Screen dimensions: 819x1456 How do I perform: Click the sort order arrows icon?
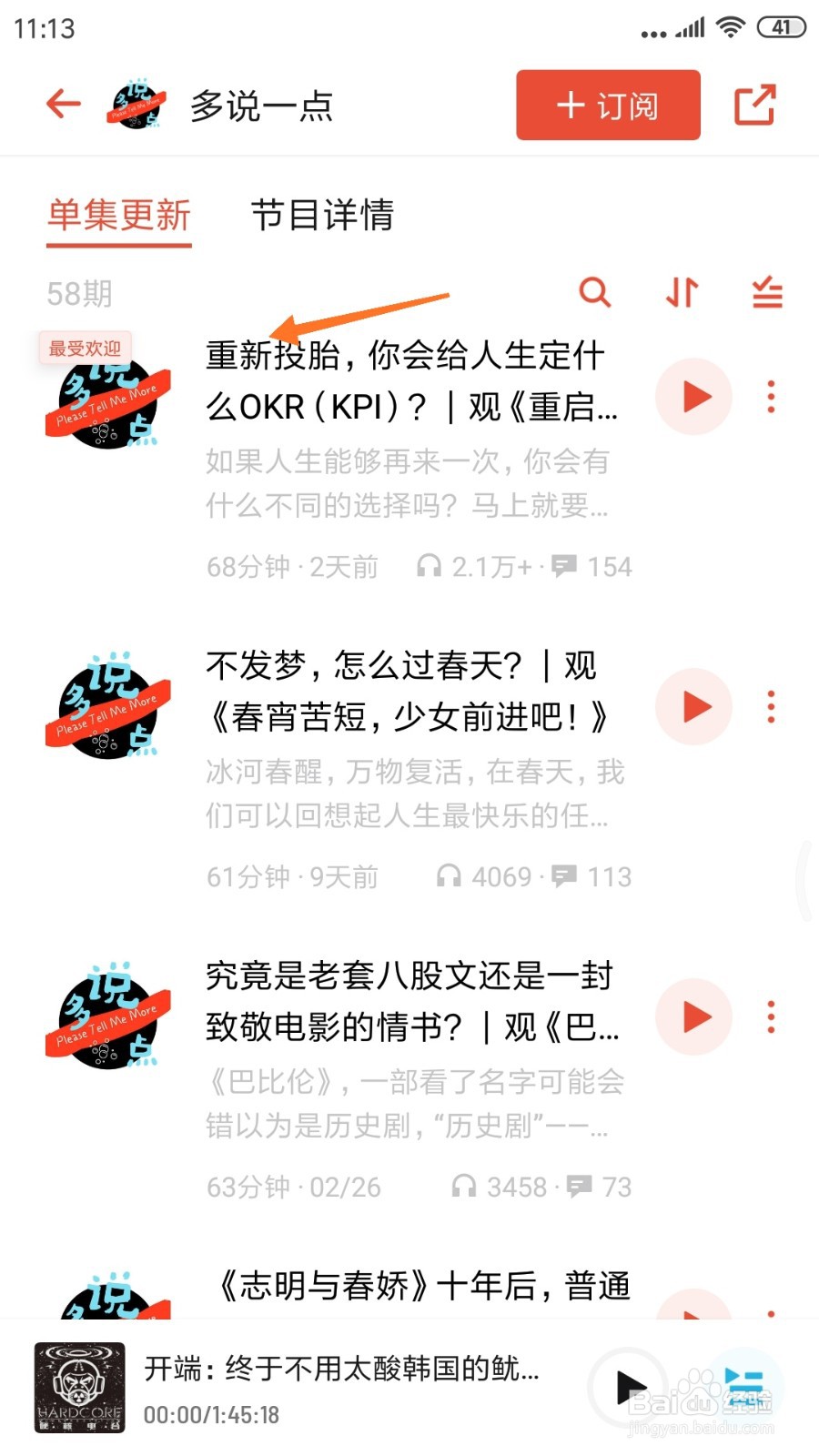point(680,293)
